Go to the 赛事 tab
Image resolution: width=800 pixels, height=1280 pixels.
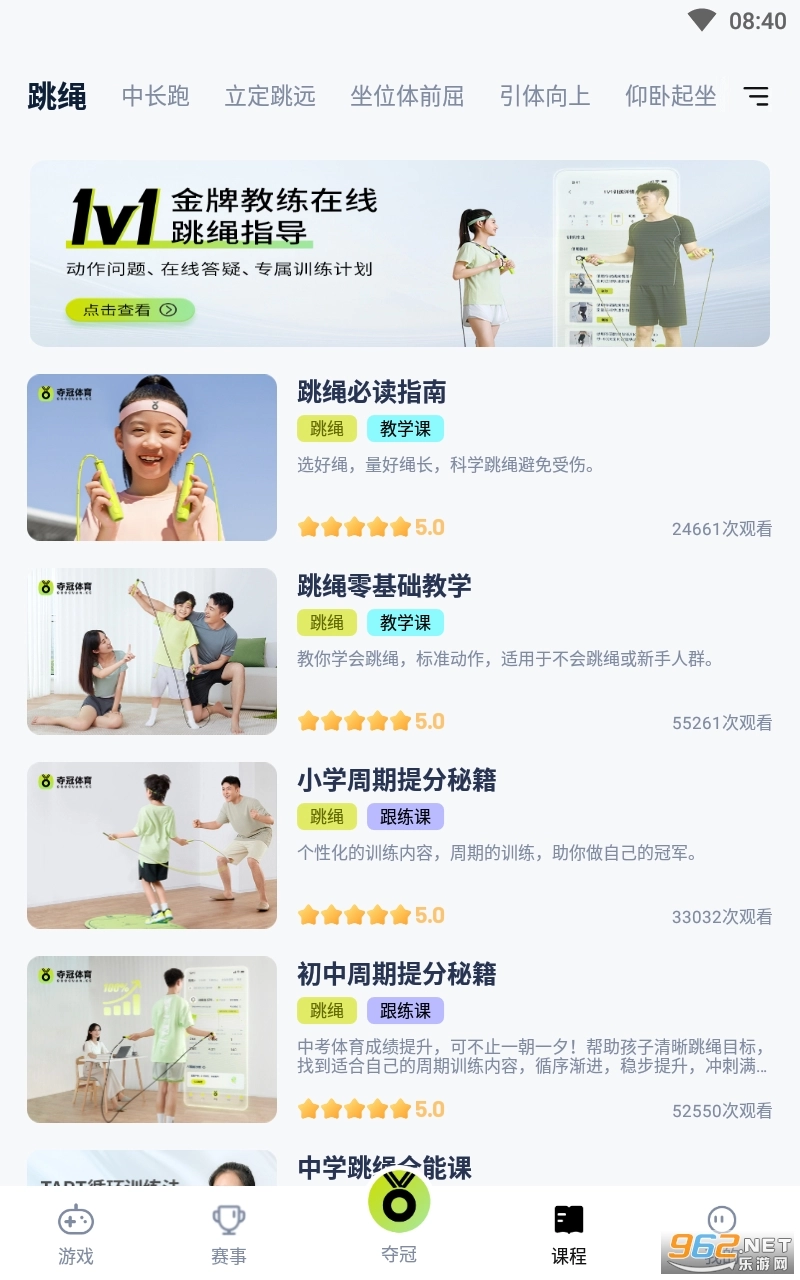228,1235
